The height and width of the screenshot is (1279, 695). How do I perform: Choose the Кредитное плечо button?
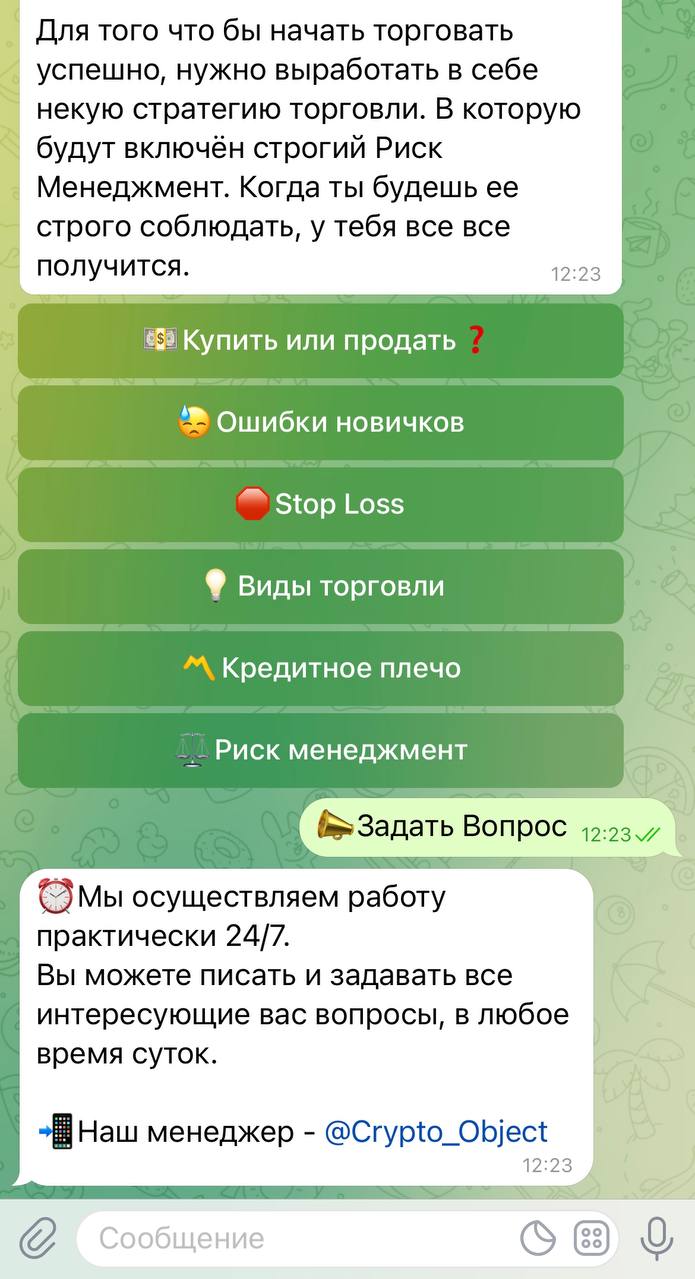320,668
